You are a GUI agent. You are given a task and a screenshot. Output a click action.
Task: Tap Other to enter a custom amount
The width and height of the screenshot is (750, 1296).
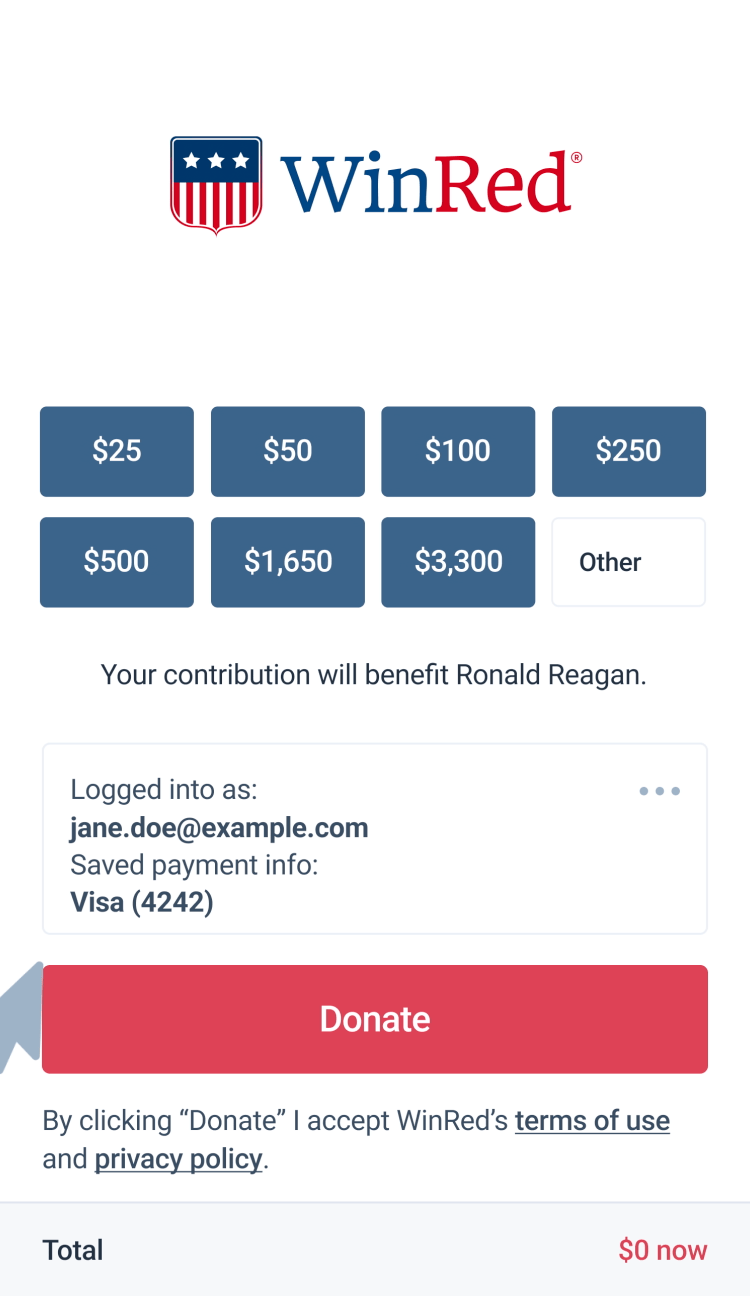[629, 562]
